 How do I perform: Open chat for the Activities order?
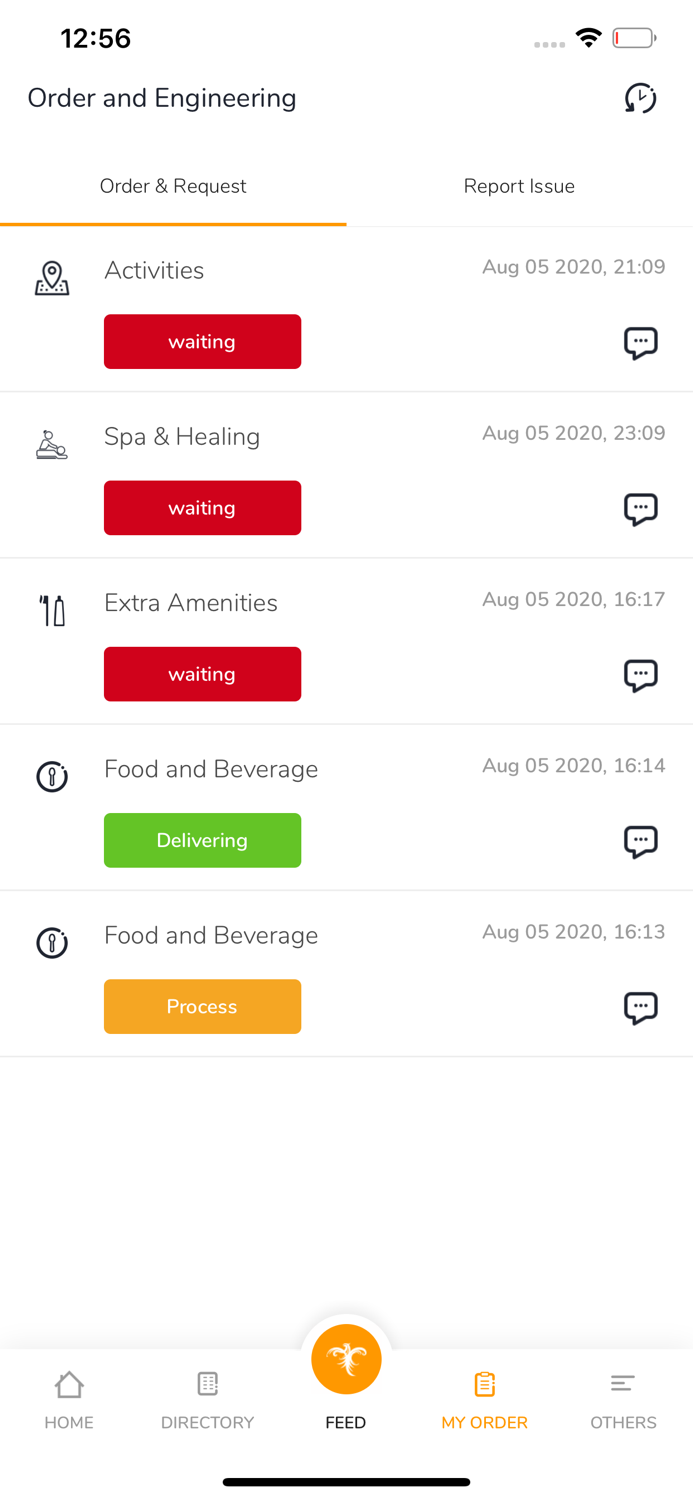[x=640, y=343]
